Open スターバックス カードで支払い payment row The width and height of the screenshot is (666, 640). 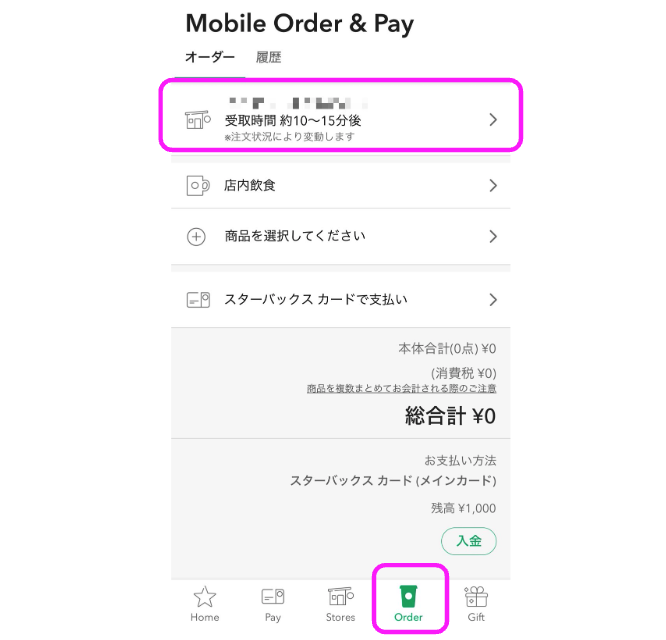340,299
